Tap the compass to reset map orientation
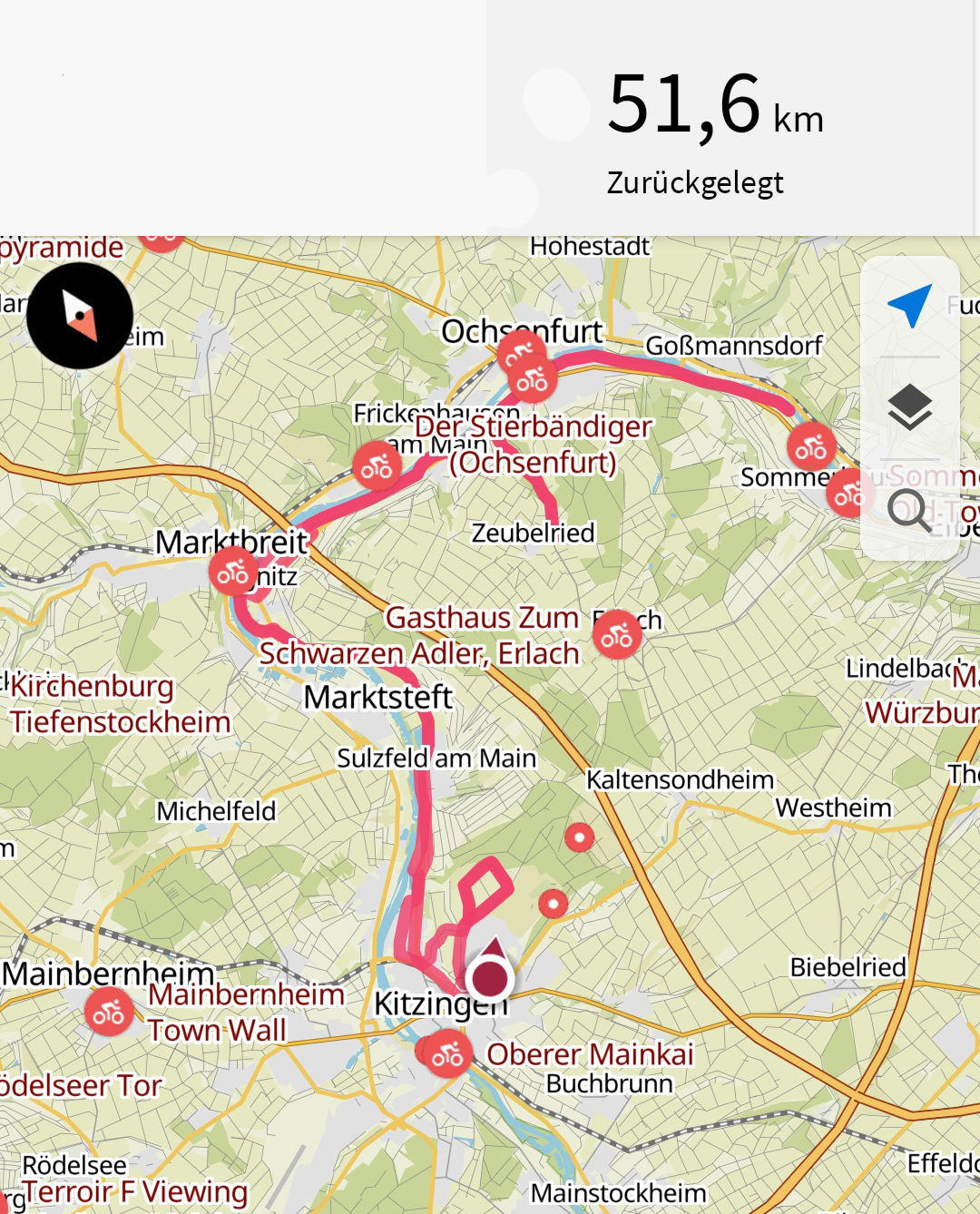 coord(80,316)
